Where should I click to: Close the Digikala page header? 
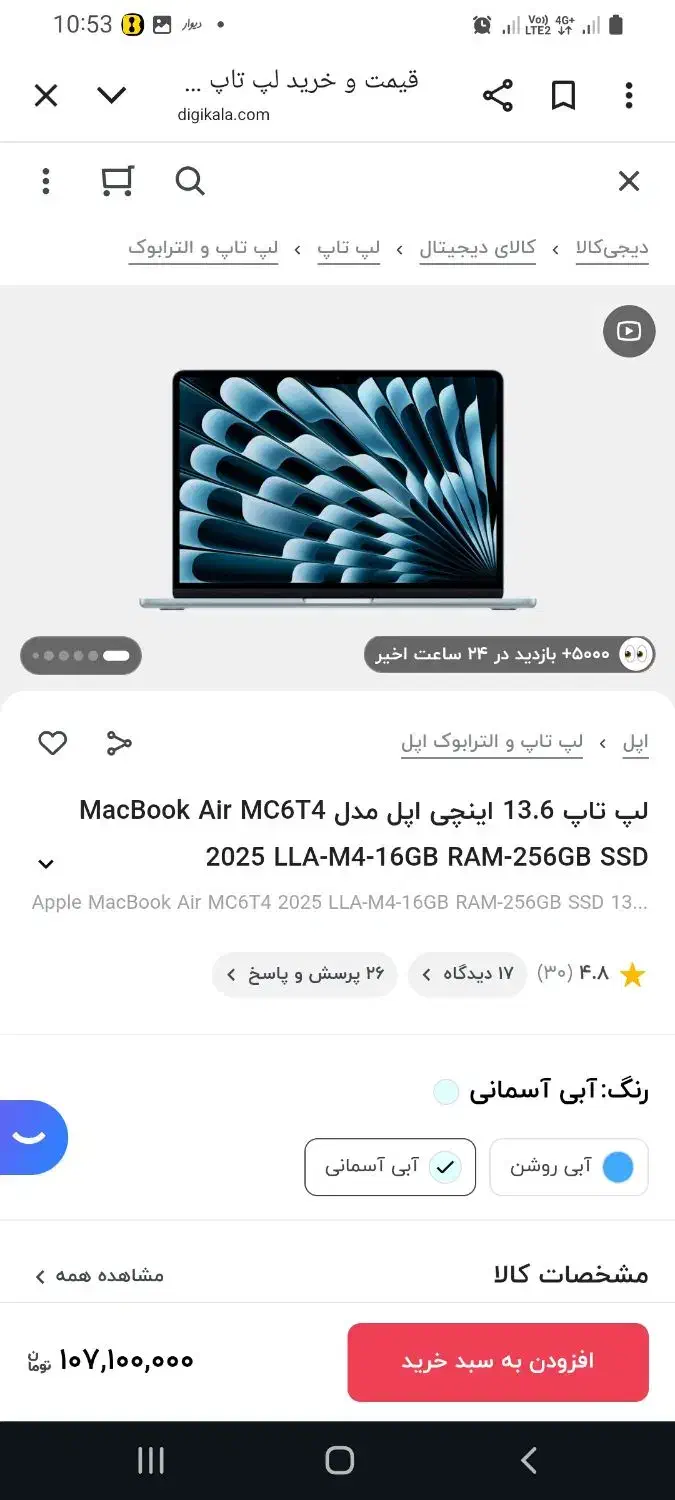point(628,181)
